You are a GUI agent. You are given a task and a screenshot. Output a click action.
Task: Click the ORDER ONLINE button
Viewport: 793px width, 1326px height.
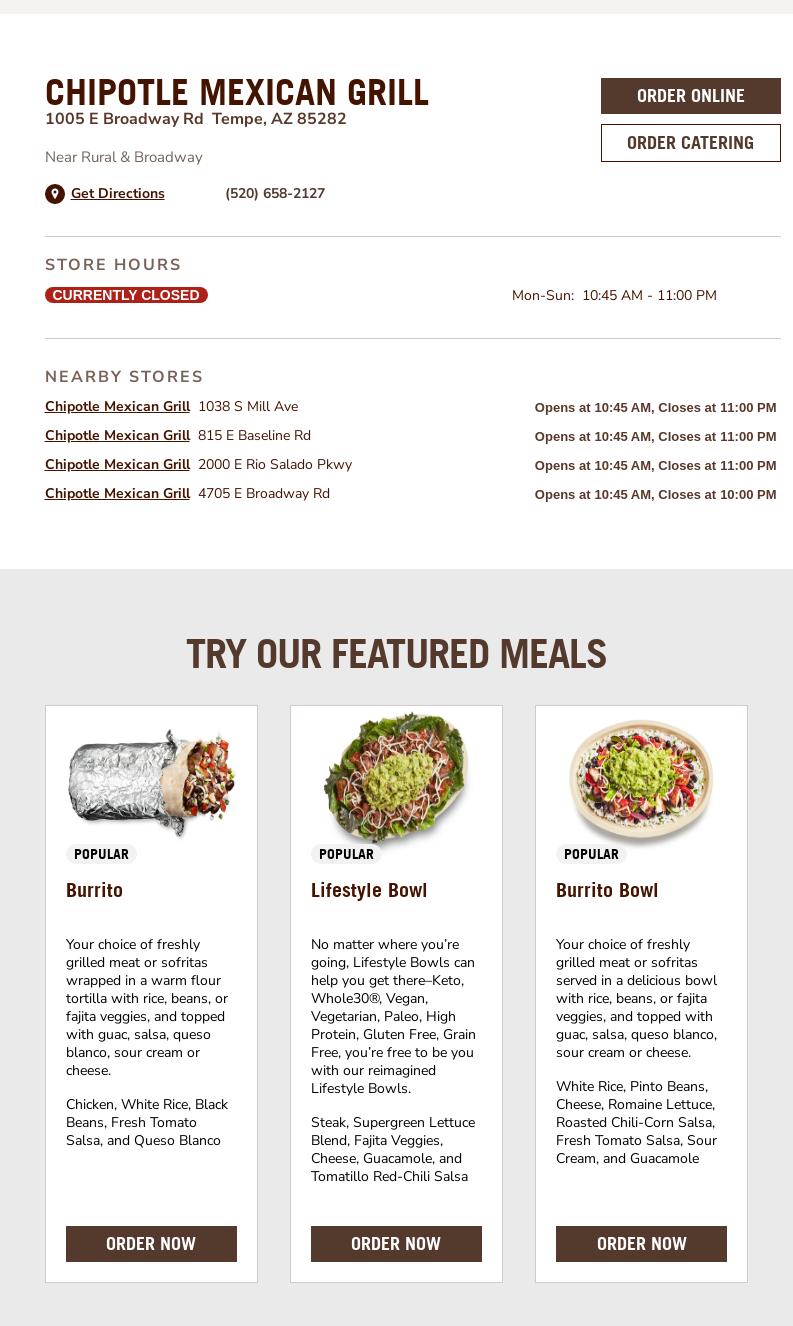click(x=690, y=95)
